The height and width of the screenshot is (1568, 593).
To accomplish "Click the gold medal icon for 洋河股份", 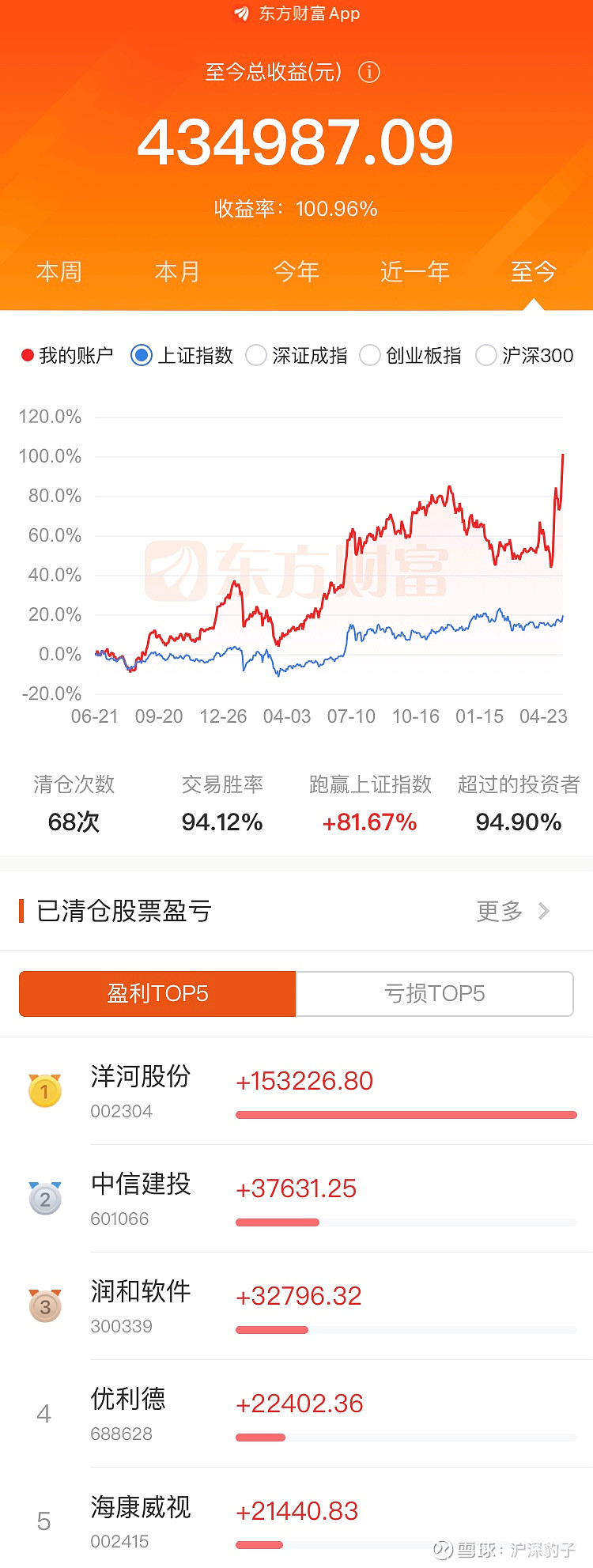I will click(x=44, y=1090).
